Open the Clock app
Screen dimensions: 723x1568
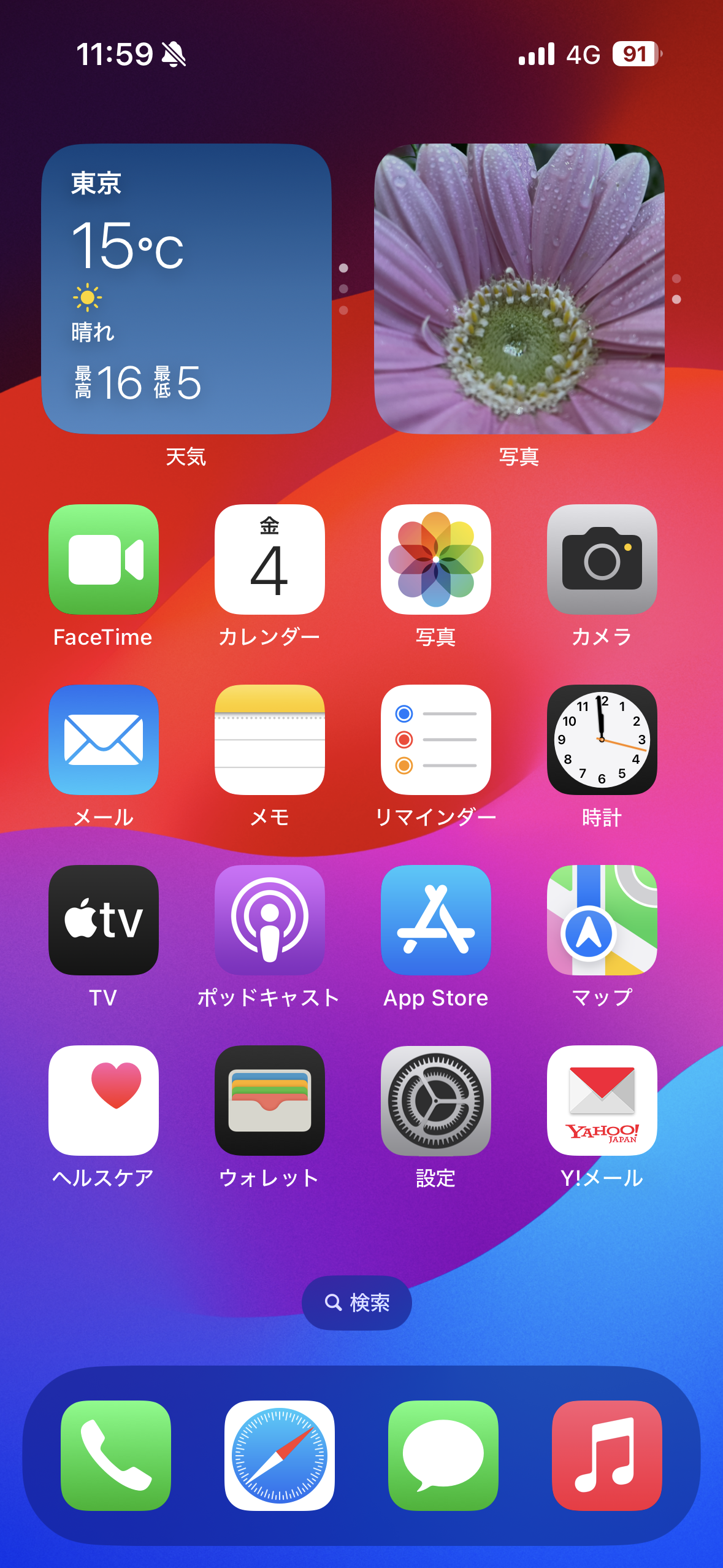(602, 740)
